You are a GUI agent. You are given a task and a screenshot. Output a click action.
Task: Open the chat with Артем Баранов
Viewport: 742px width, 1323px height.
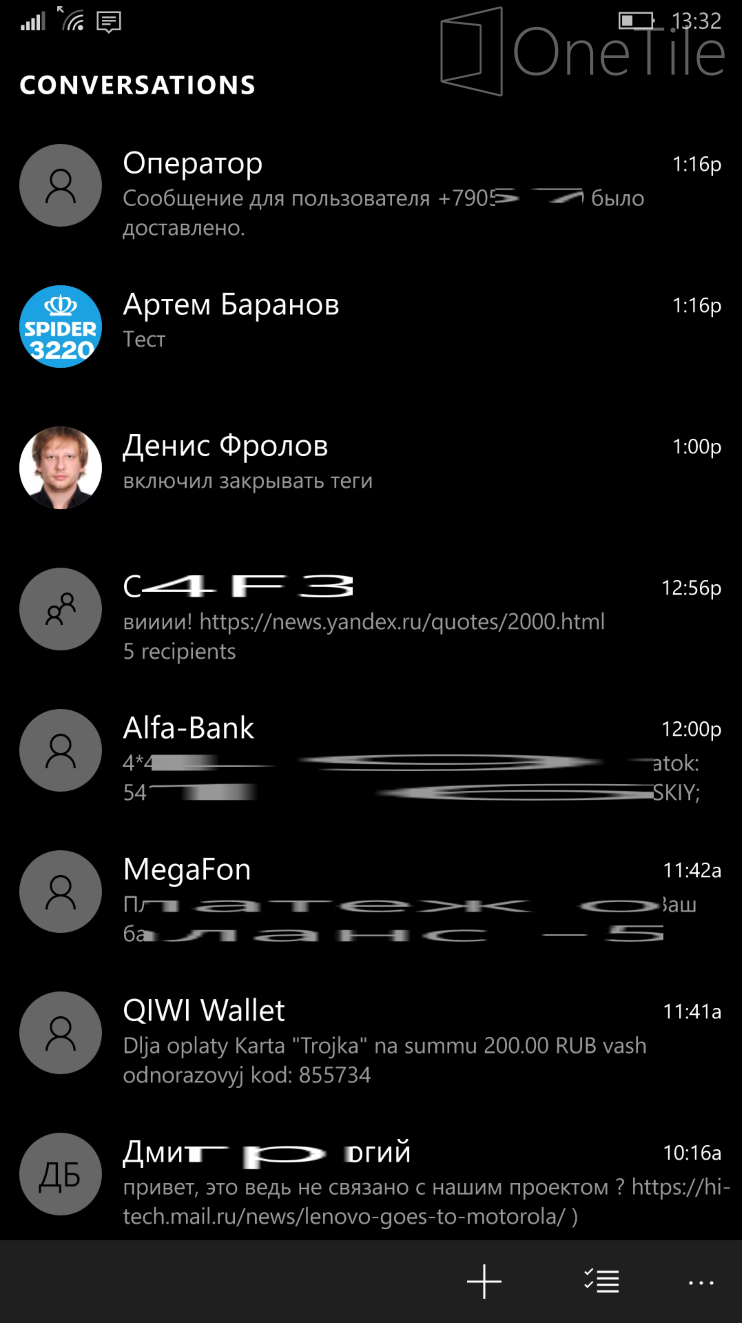click(x=371, y=326)
